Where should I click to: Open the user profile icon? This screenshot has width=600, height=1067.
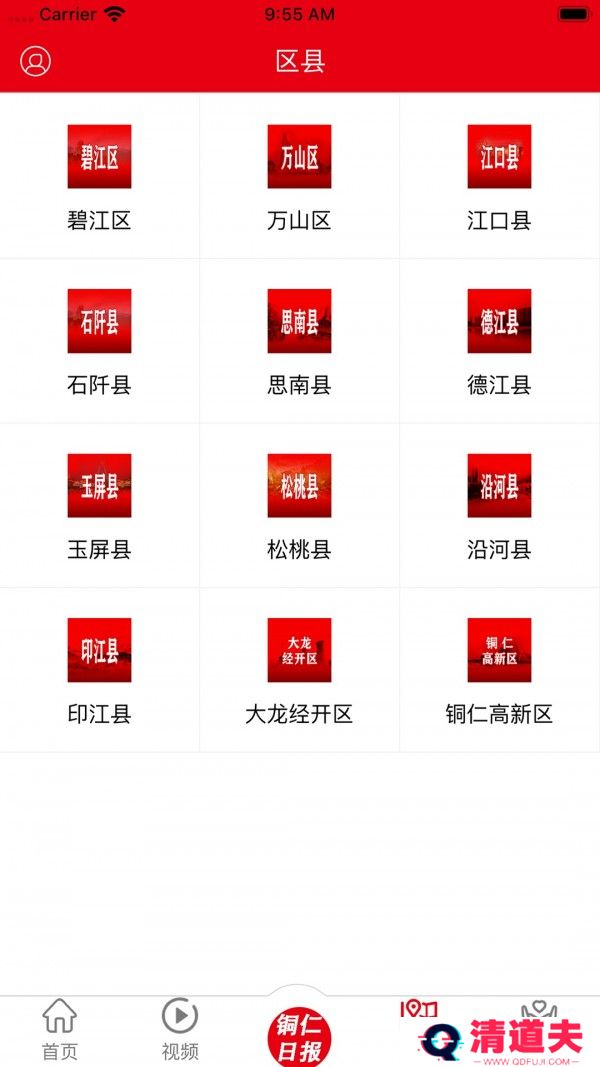[x=35, y=61]
